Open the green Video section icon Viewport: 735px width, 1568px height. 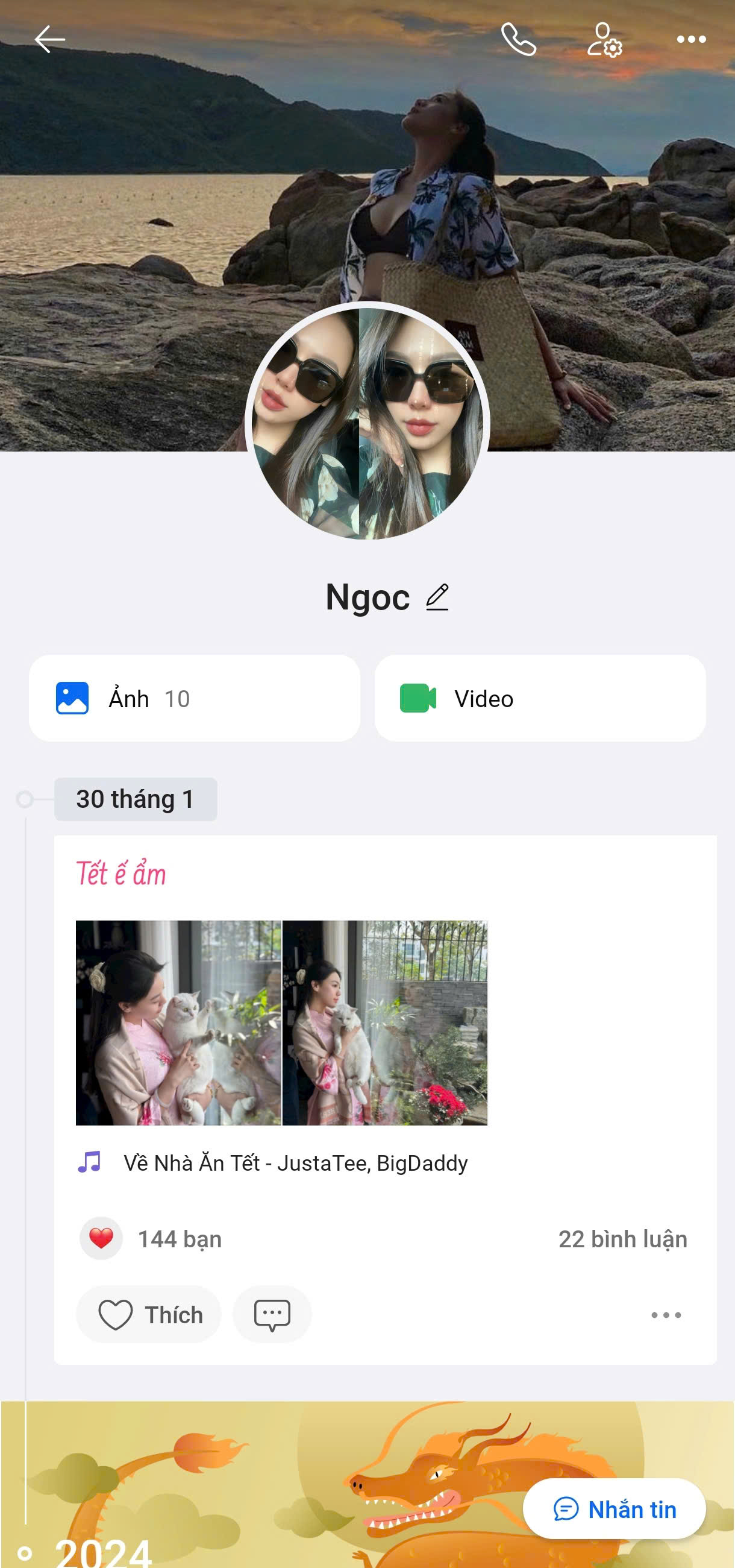419,698
